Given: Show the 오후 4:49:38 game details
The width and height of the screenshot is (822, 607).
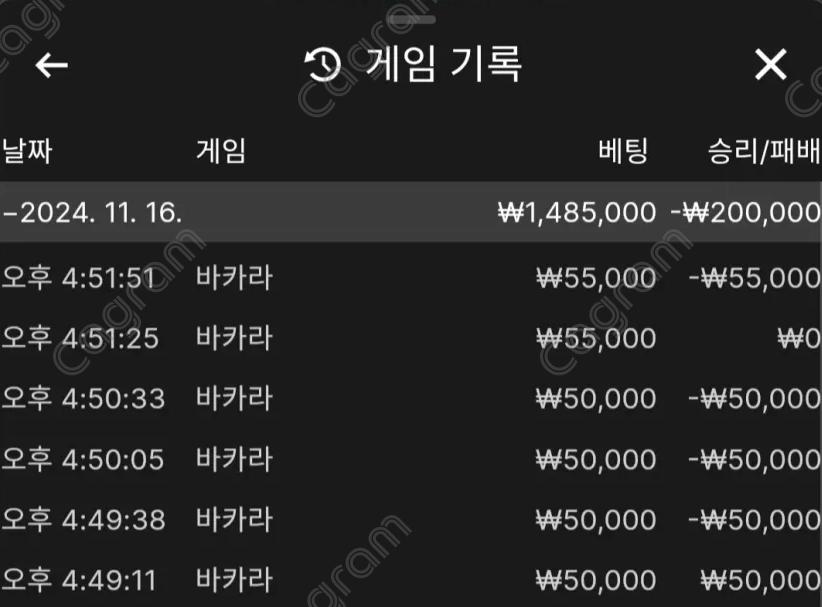Looking at the screenshot, I should click(x=410, y=519).
